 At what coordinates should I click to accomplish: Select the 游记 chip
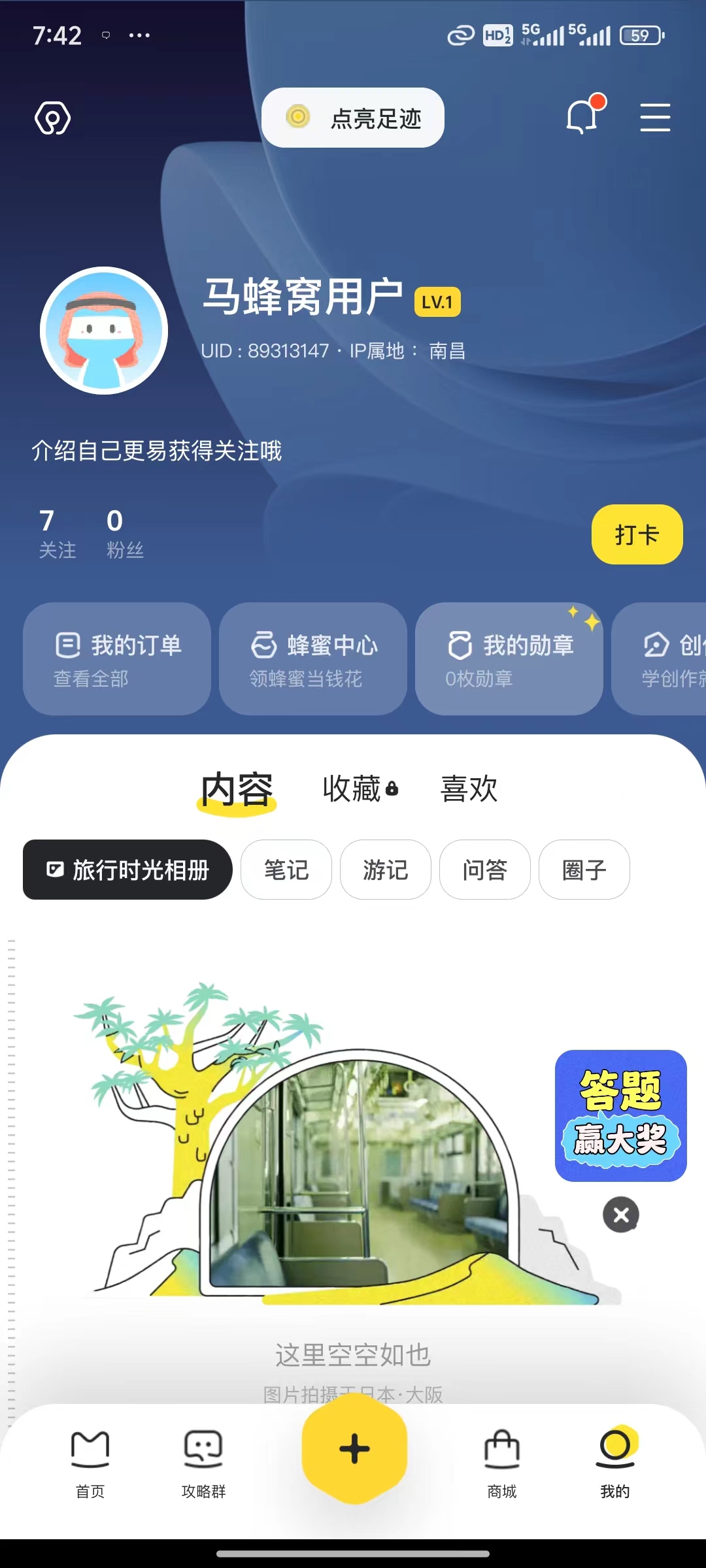386,870
